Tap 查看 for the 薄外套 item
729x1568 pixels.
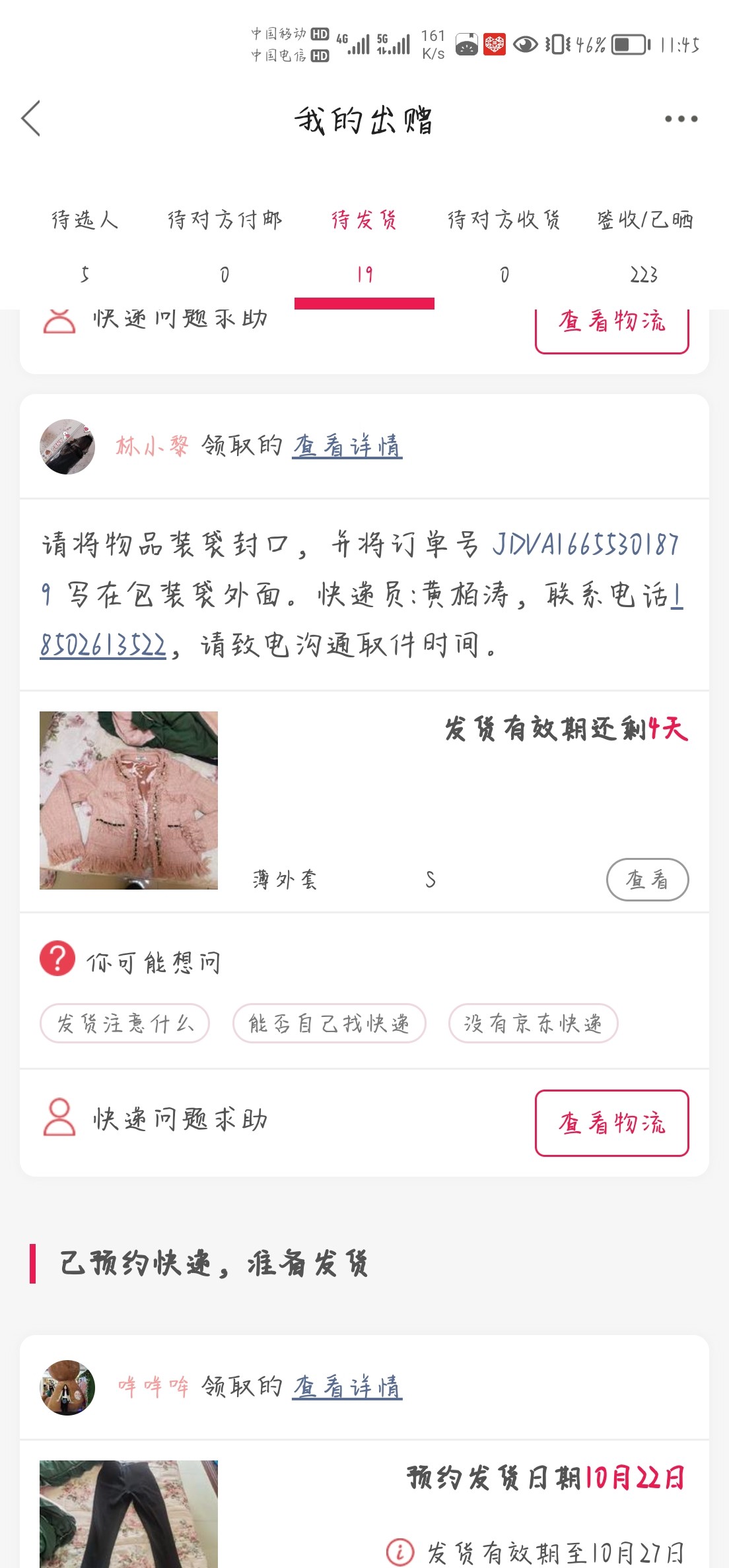(x=647, y=879)
